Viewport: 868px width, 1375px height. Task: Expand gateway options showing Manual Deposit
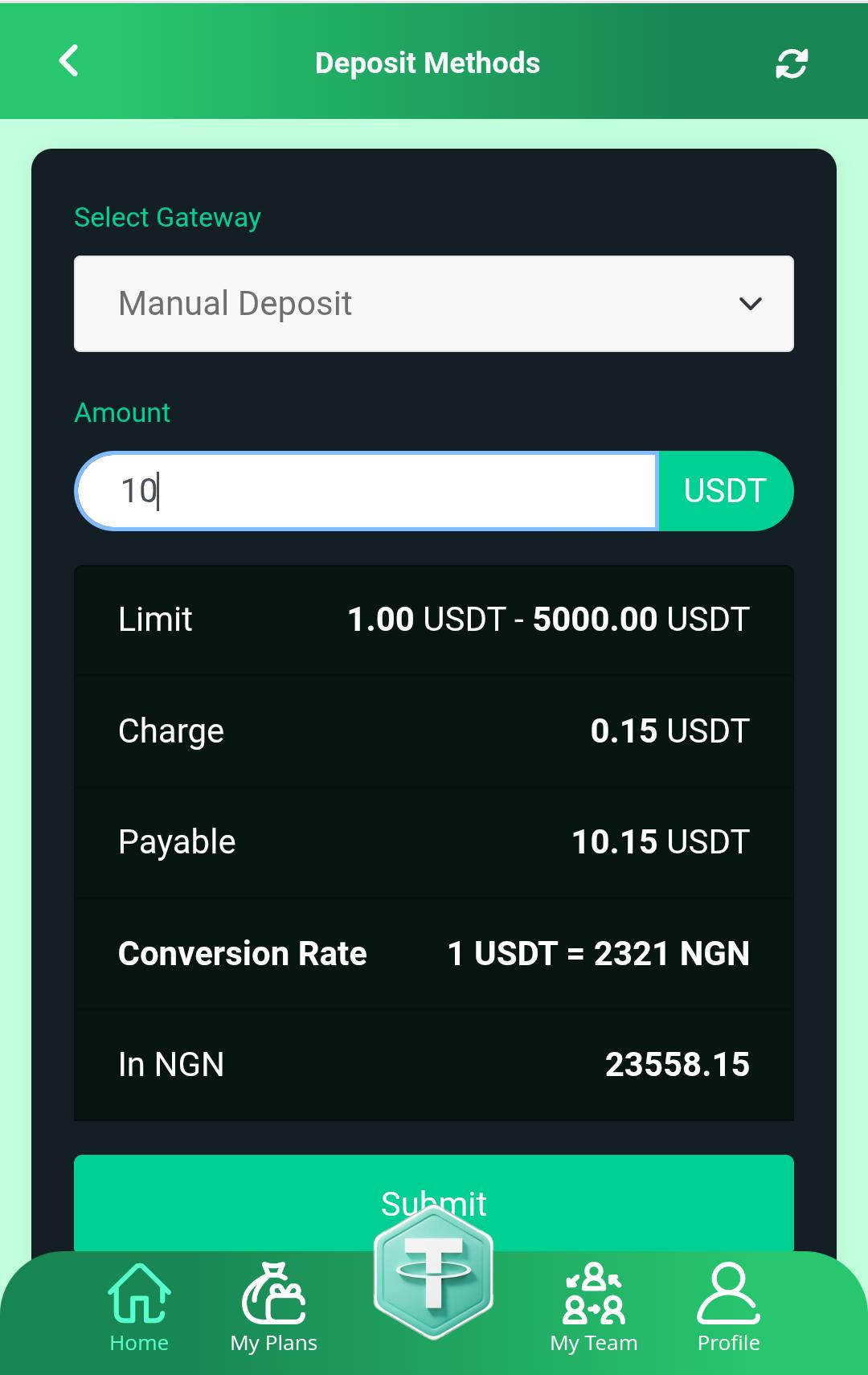[434, 304]
